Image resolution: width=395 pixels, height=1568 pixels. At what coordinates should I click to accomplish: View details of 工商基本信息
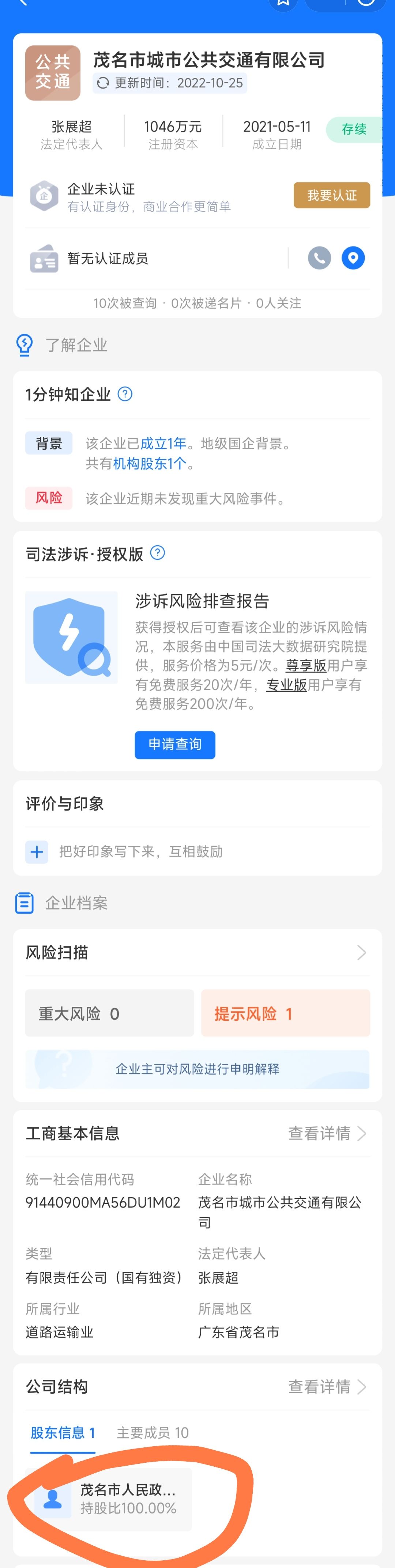click(x=327, y=1133)
